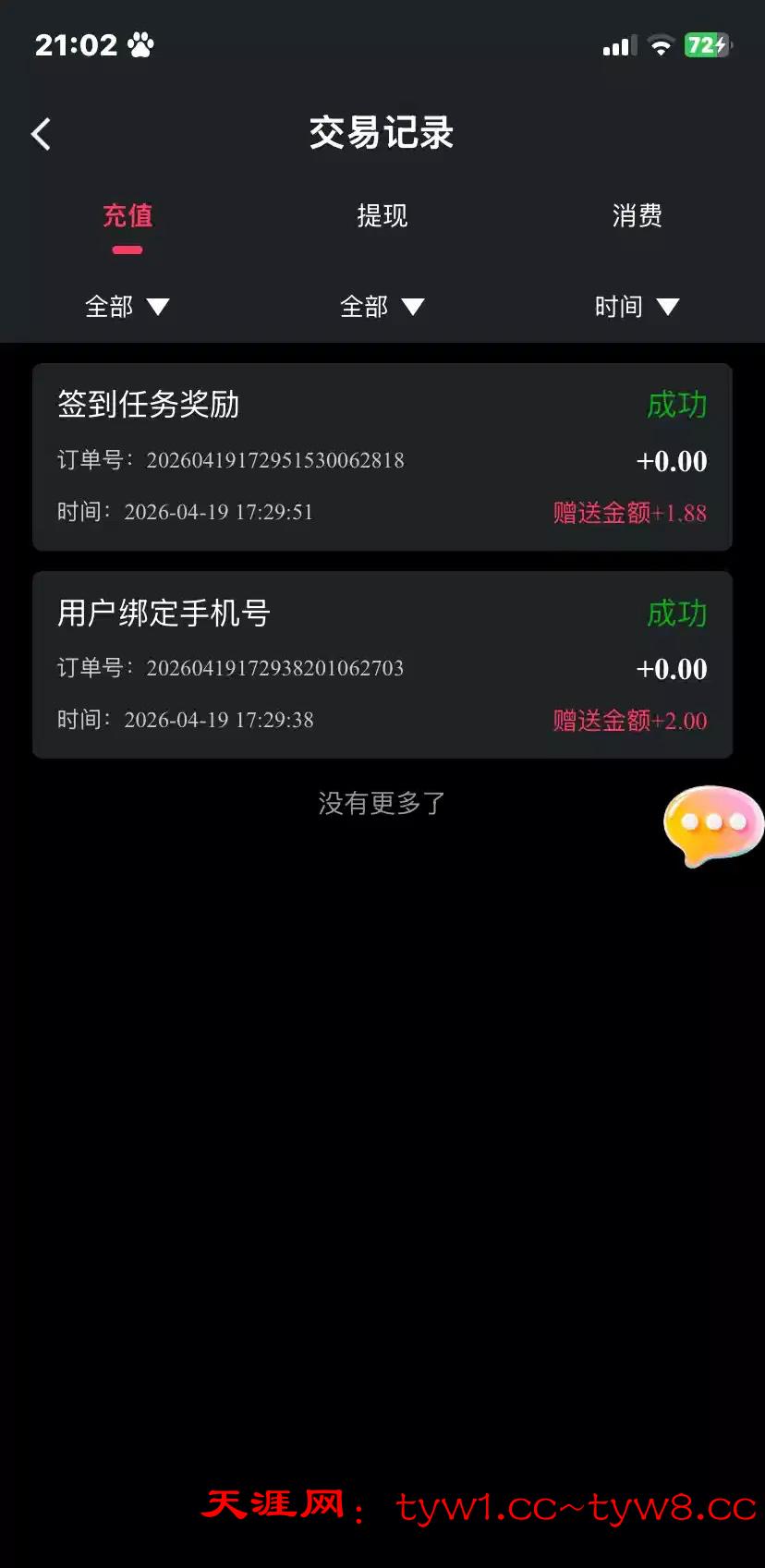765x1568 pixels.
Task: Expand the first 全部 filter dropdown
Action: [x=127, y=307]
